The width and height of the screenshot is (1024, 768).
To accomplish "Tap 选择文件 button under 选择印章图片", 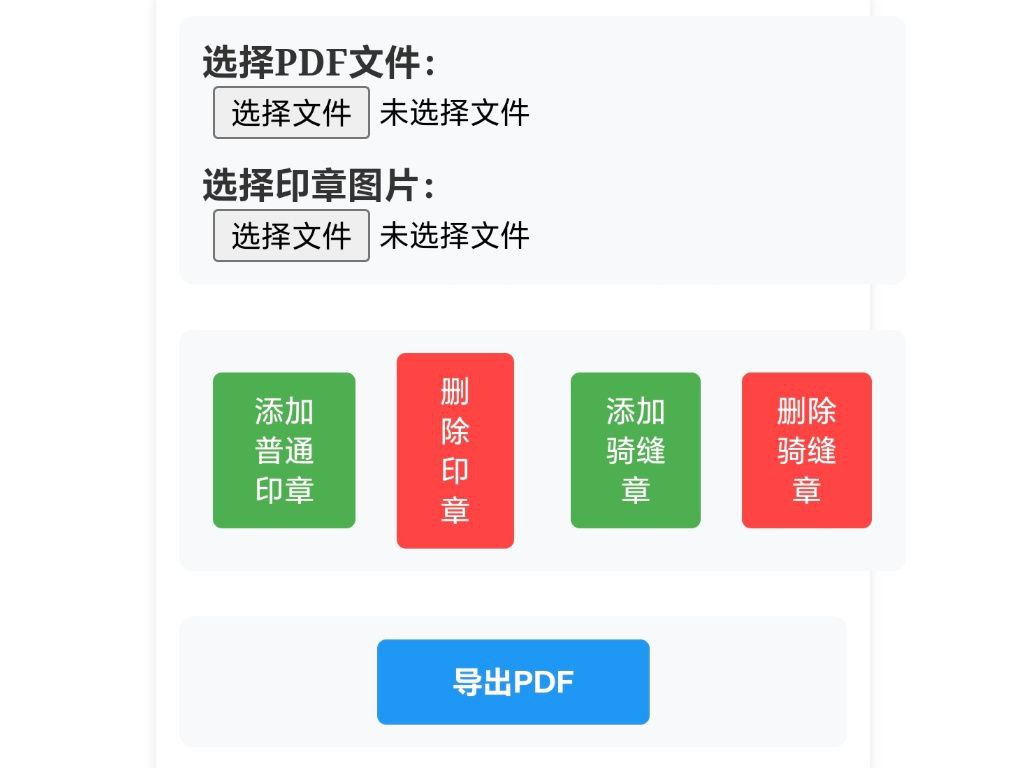I will coord(291,235).
